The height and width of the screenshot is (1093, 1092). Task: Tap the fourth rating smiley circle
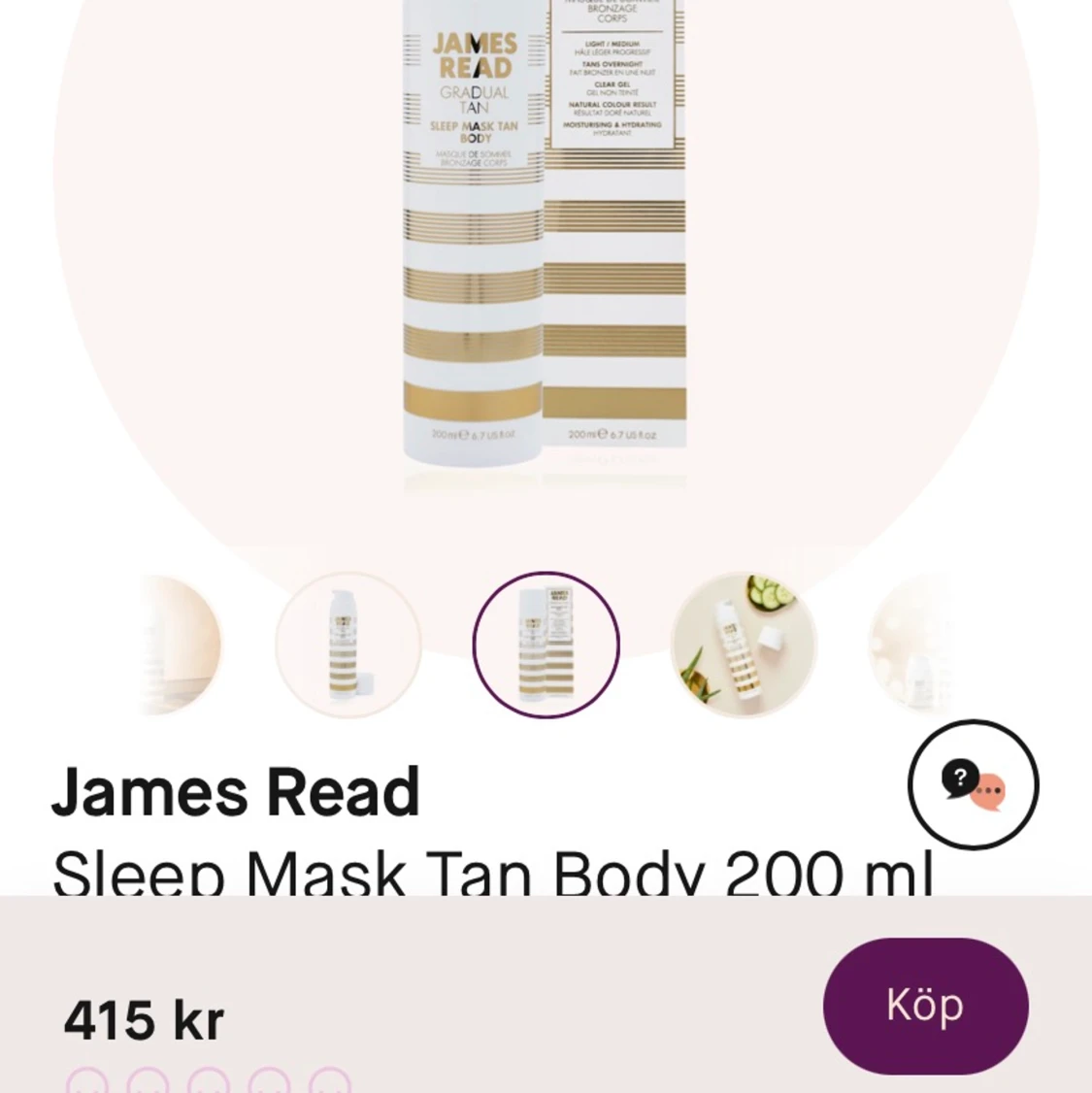coord(268,1079)
